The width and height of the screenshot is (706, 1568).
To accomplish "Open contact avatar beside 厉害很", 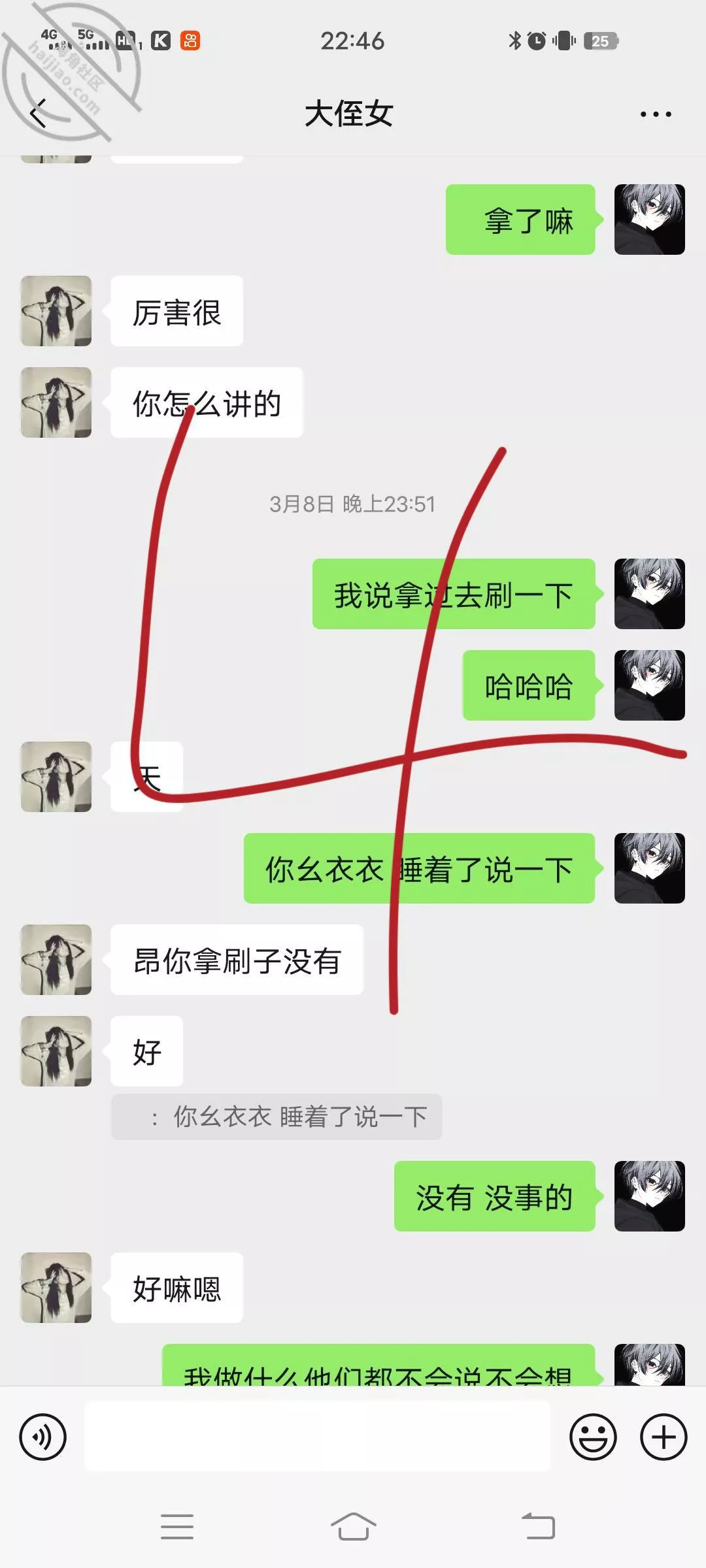I will pyautogui.click(x=56, y=311).
